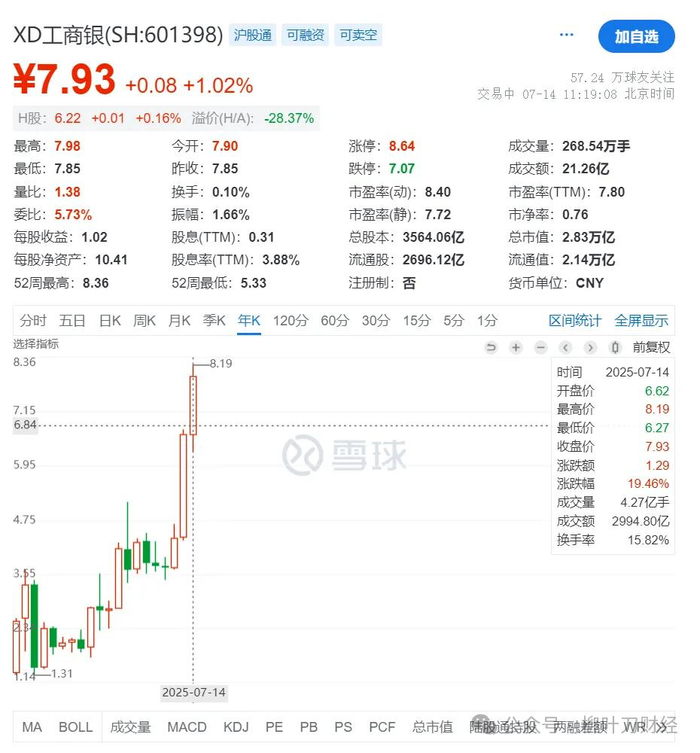This screenshot has width=700, height=753.
Task: Zoom in the chart with the plus icon
Action: coord(515,347)
